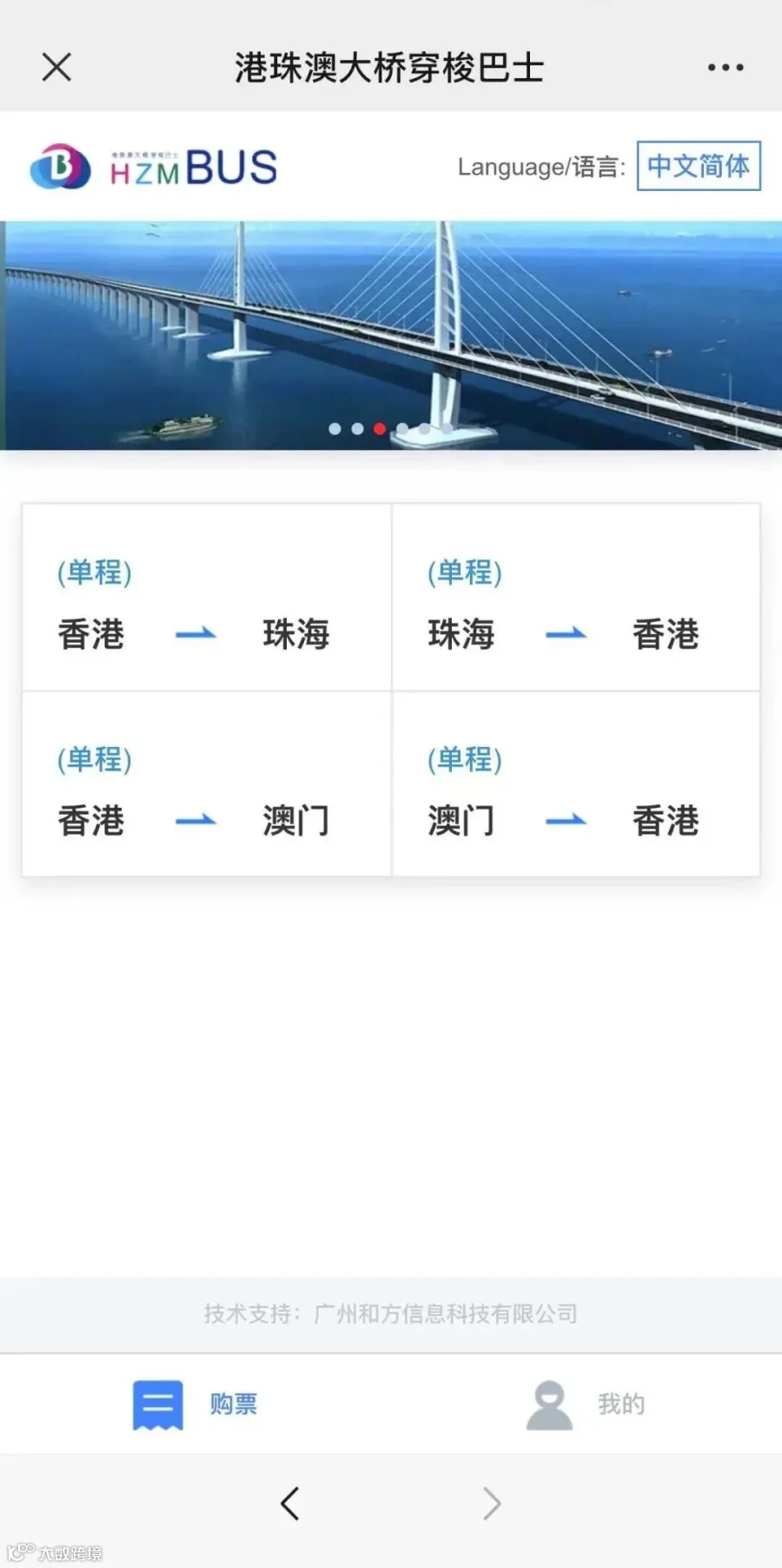Tap the bridge banner image
Screen dimensions: 782x1568
pos(391,335)
